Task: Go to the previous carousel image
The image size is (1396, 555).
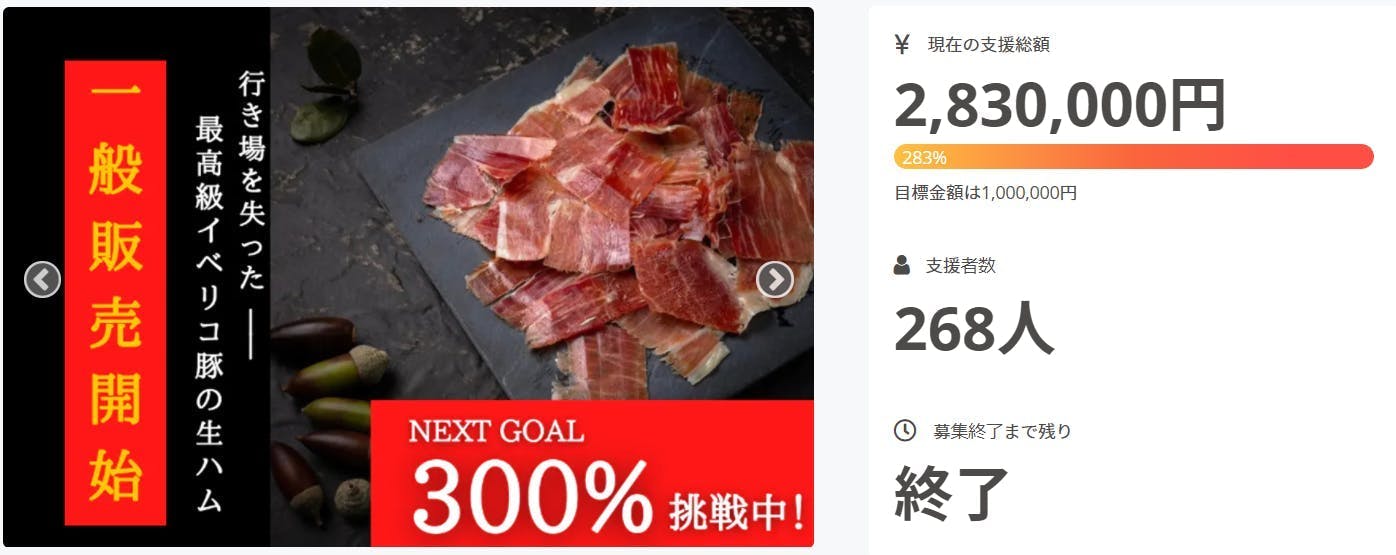Action: 42,280
